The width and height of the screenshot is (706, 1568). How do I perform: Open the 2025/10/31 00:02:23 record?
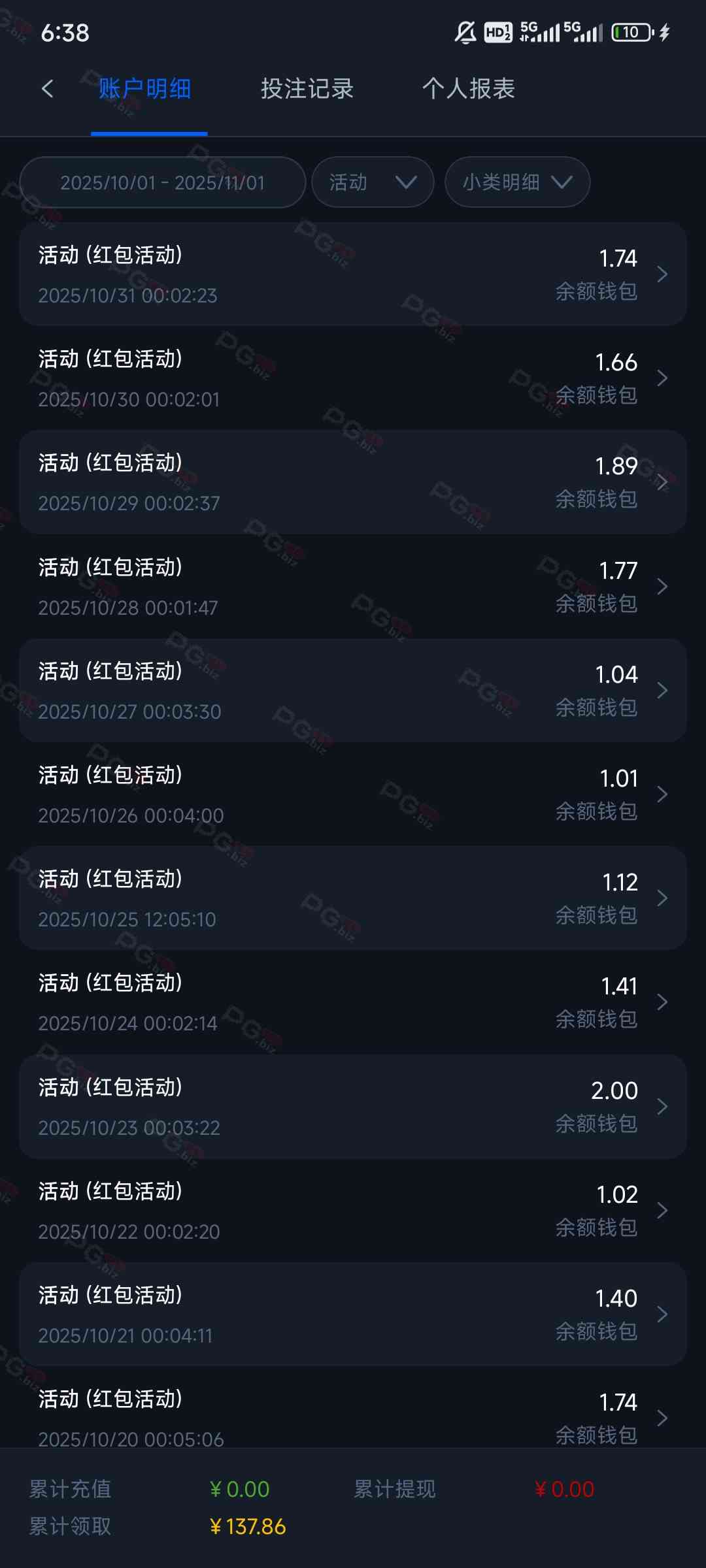tap(353, 274)
